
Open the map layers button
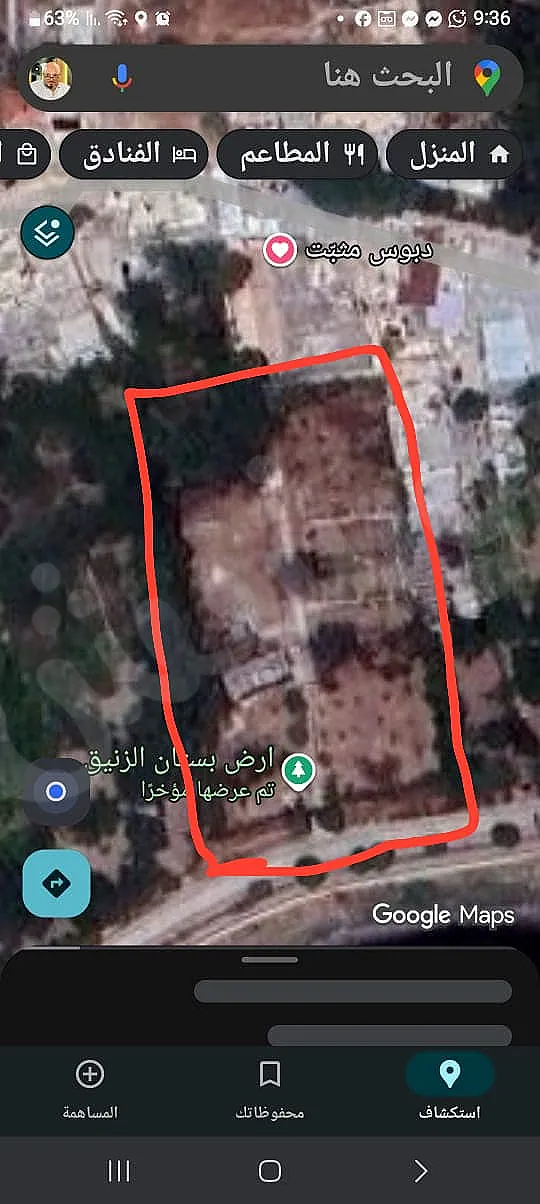(x=46, y=232)
